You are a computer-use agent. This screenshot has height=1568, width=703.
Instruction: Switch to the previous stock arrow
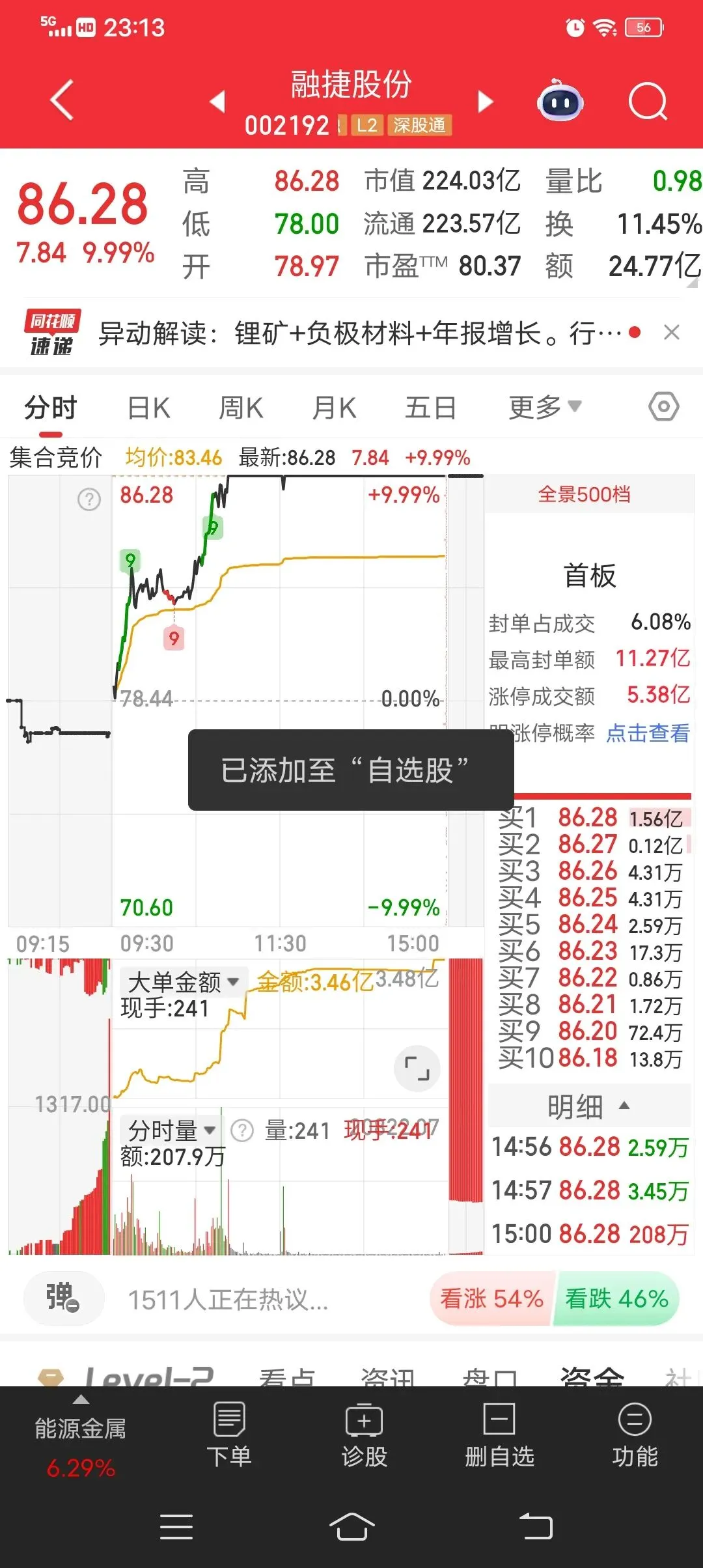coord(217,102)
